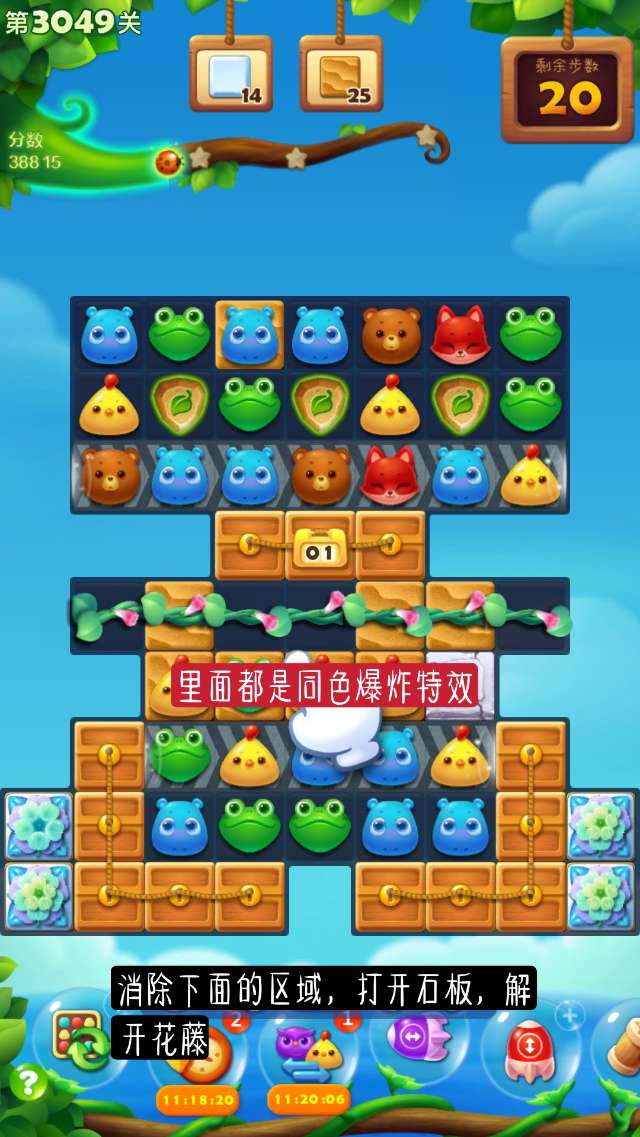The width and height of the screenshot is (640, 1137).
Task: Open the question mark help button
Action: (29, 1082)
